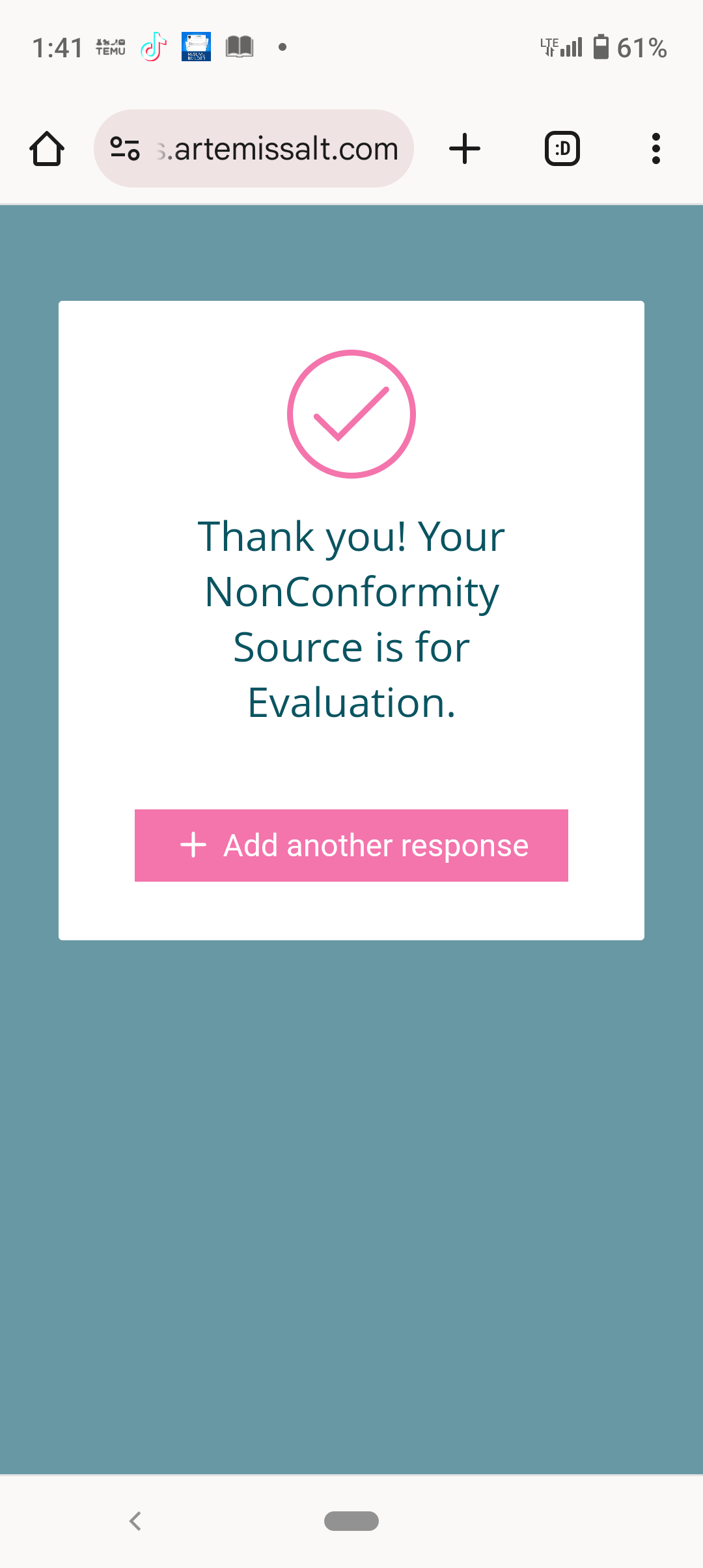
Task: Open the tab switcher
Action: [562, 149]
